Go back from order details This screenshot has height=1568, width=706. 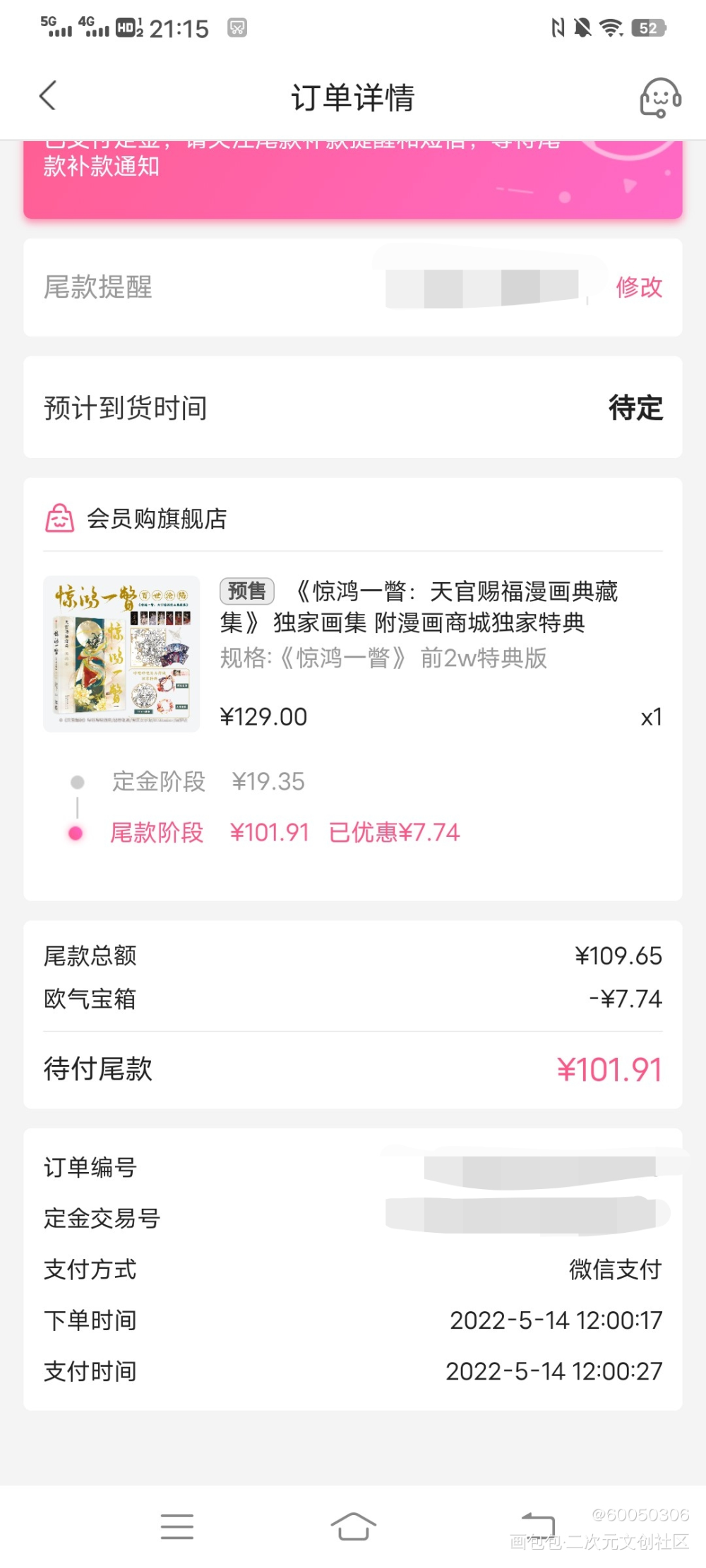(47, 96)
